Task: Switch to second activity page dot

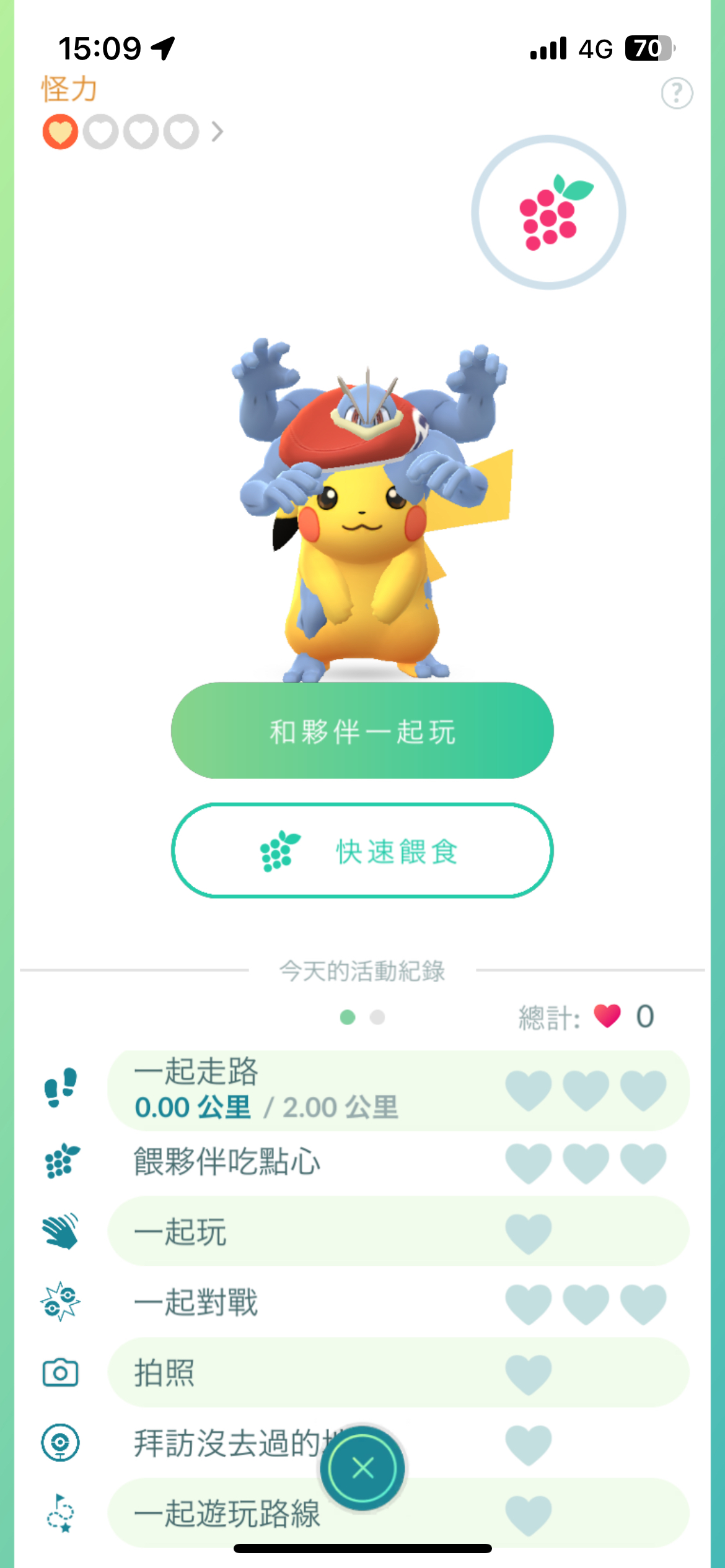Action: click(x=377, y=1017)
